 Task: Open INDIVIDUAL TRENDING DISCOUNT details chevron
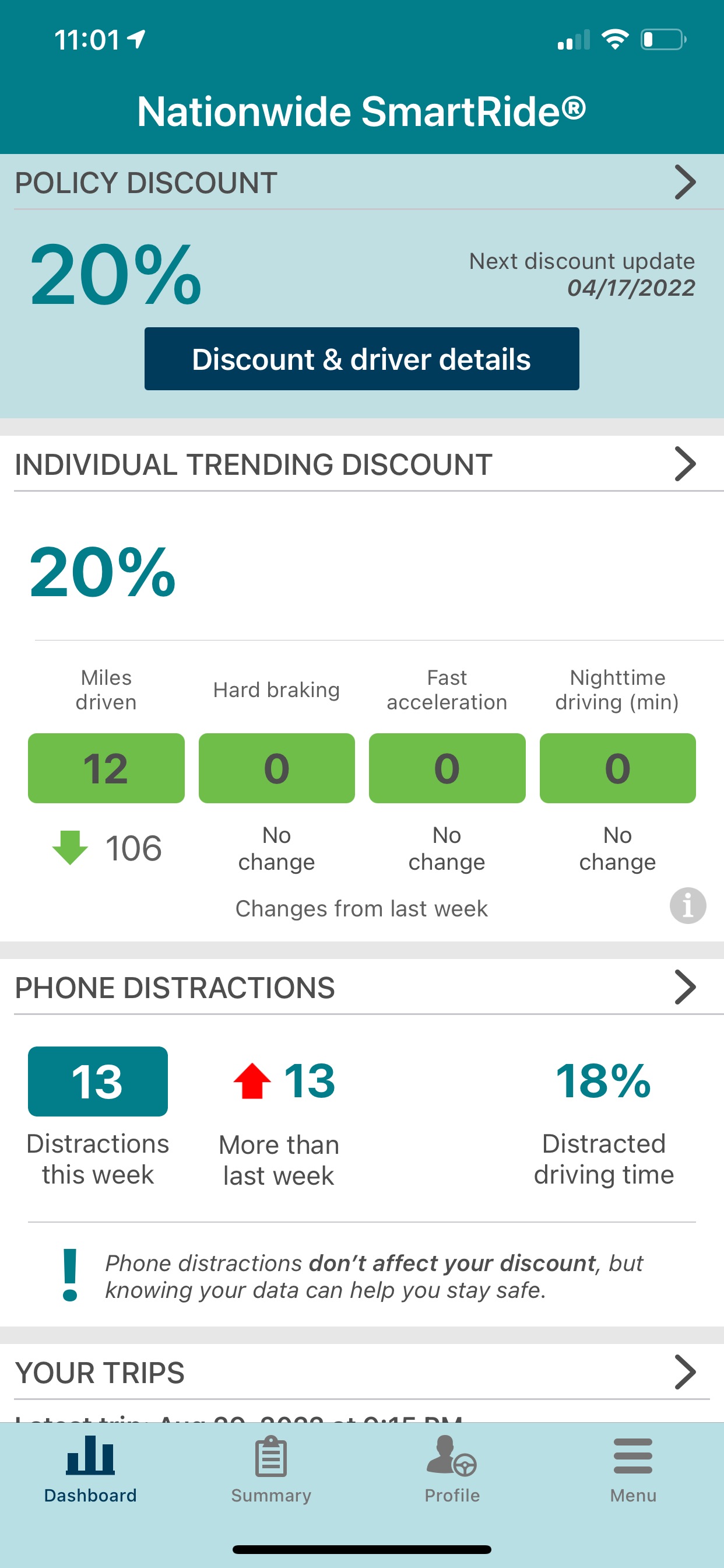[x=686, y=464]
